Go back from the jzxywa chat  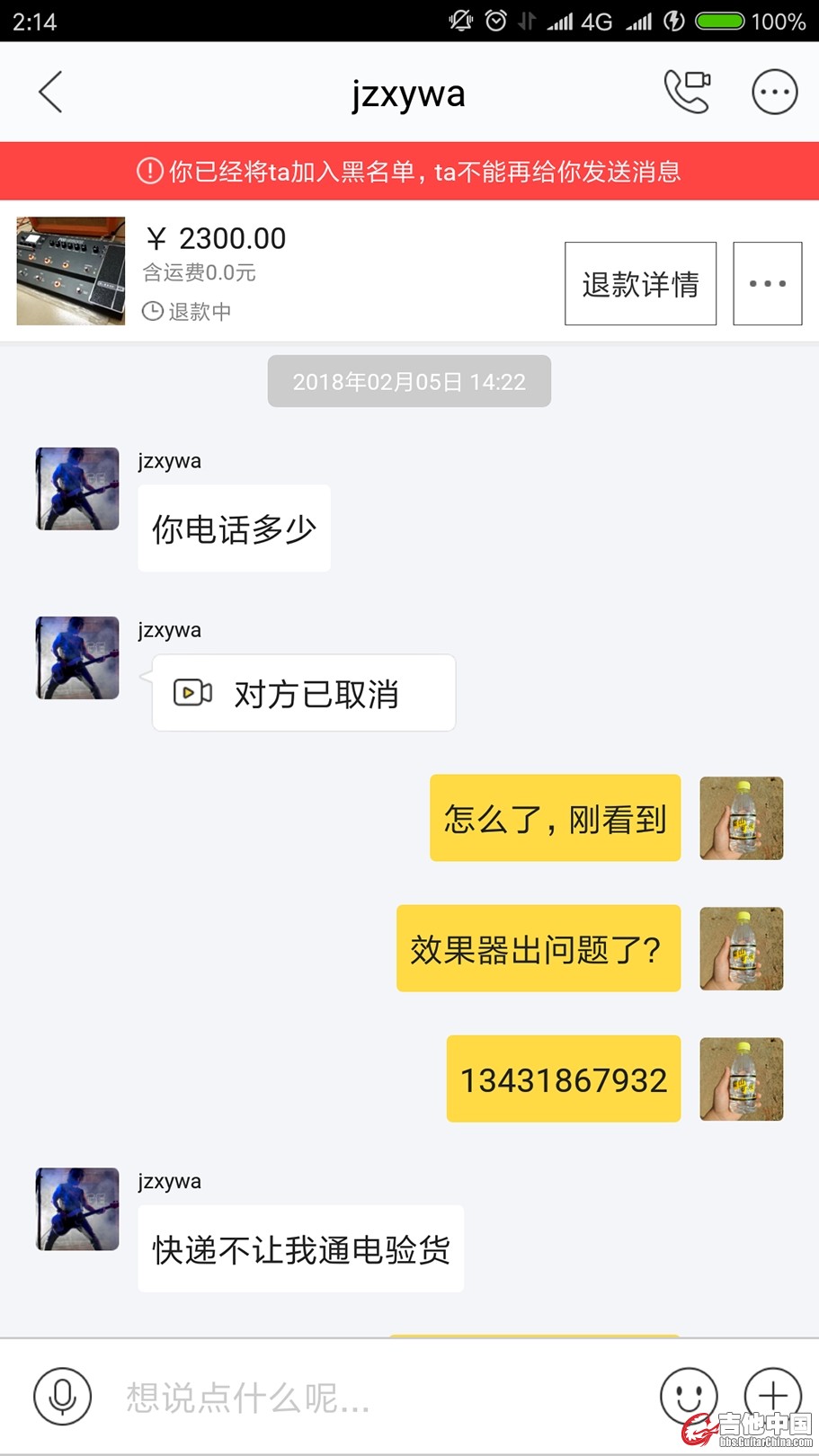(x=51, y=93)
